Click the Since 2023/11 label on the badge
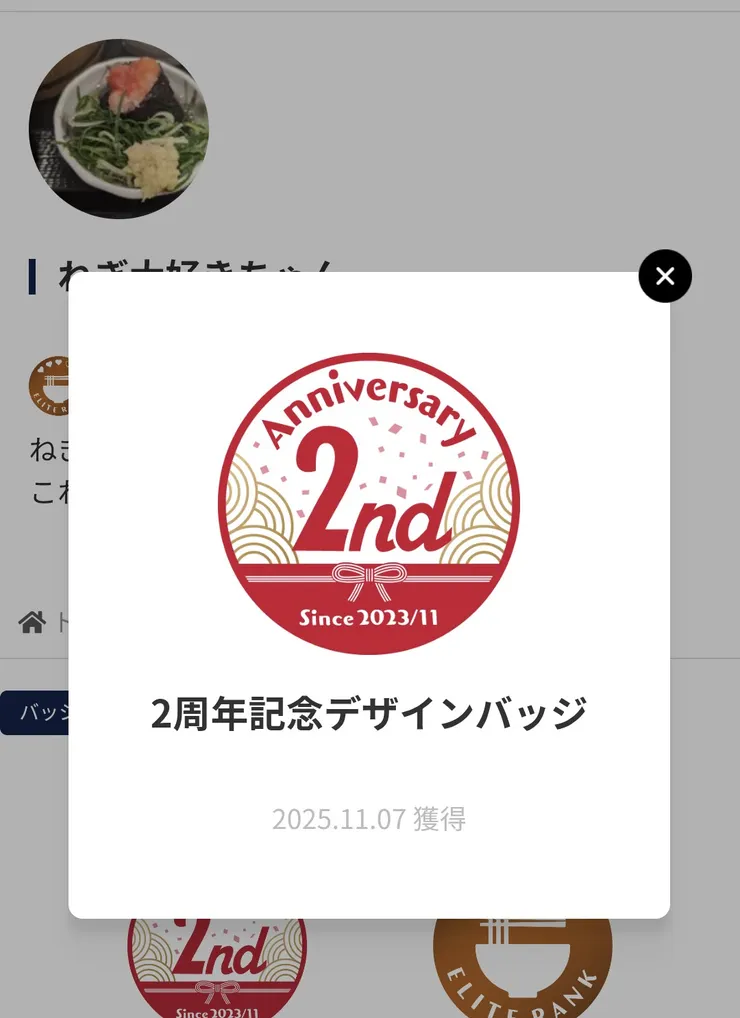Viewport: 740px width, 1018px height. point(368,617)
